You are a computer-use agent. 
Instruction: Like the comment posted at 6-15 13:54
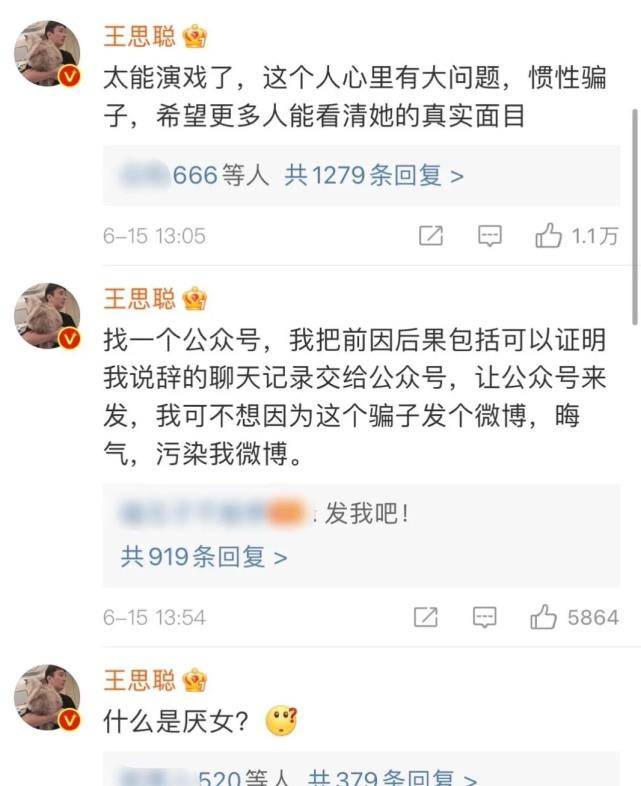coord(544,617)
